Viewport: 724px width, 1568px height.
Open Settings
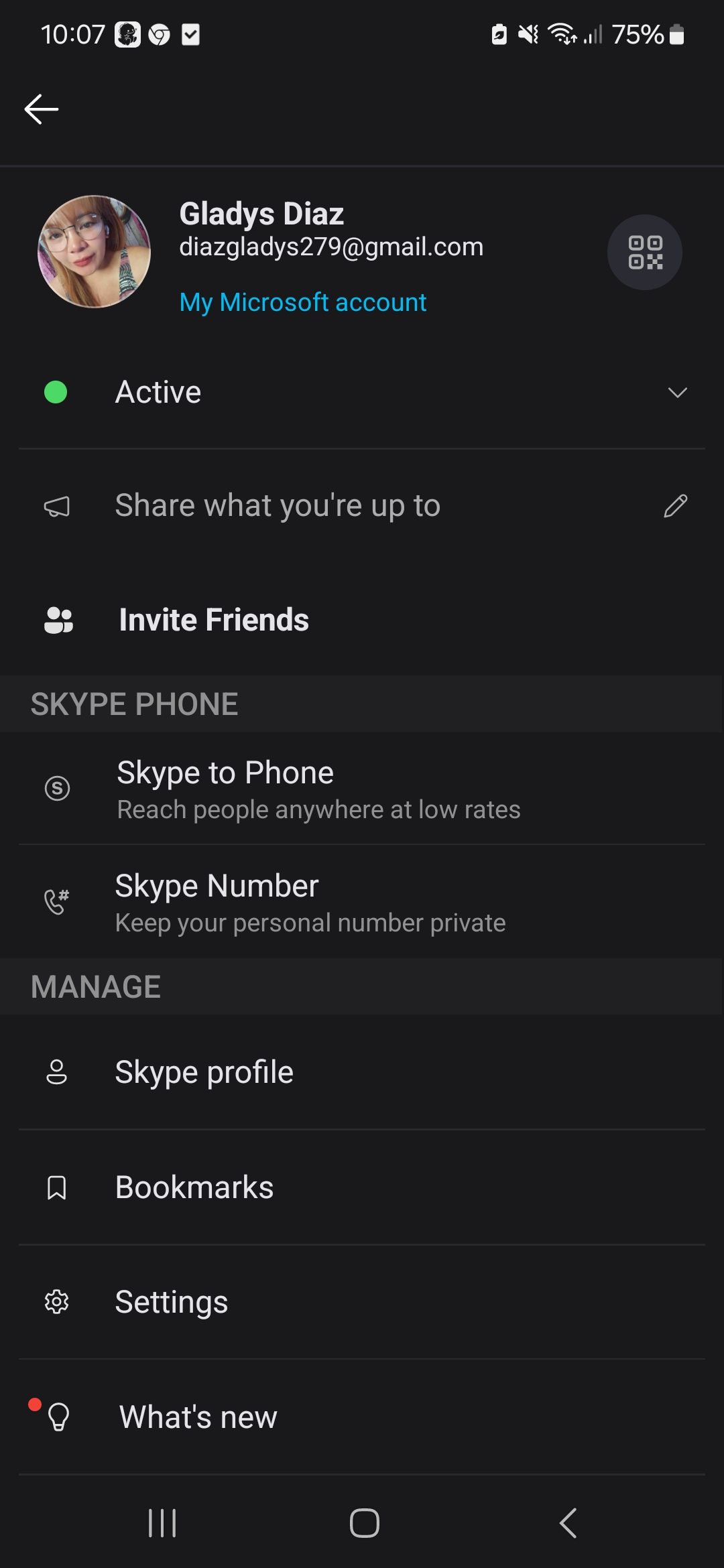point(362,1302)
